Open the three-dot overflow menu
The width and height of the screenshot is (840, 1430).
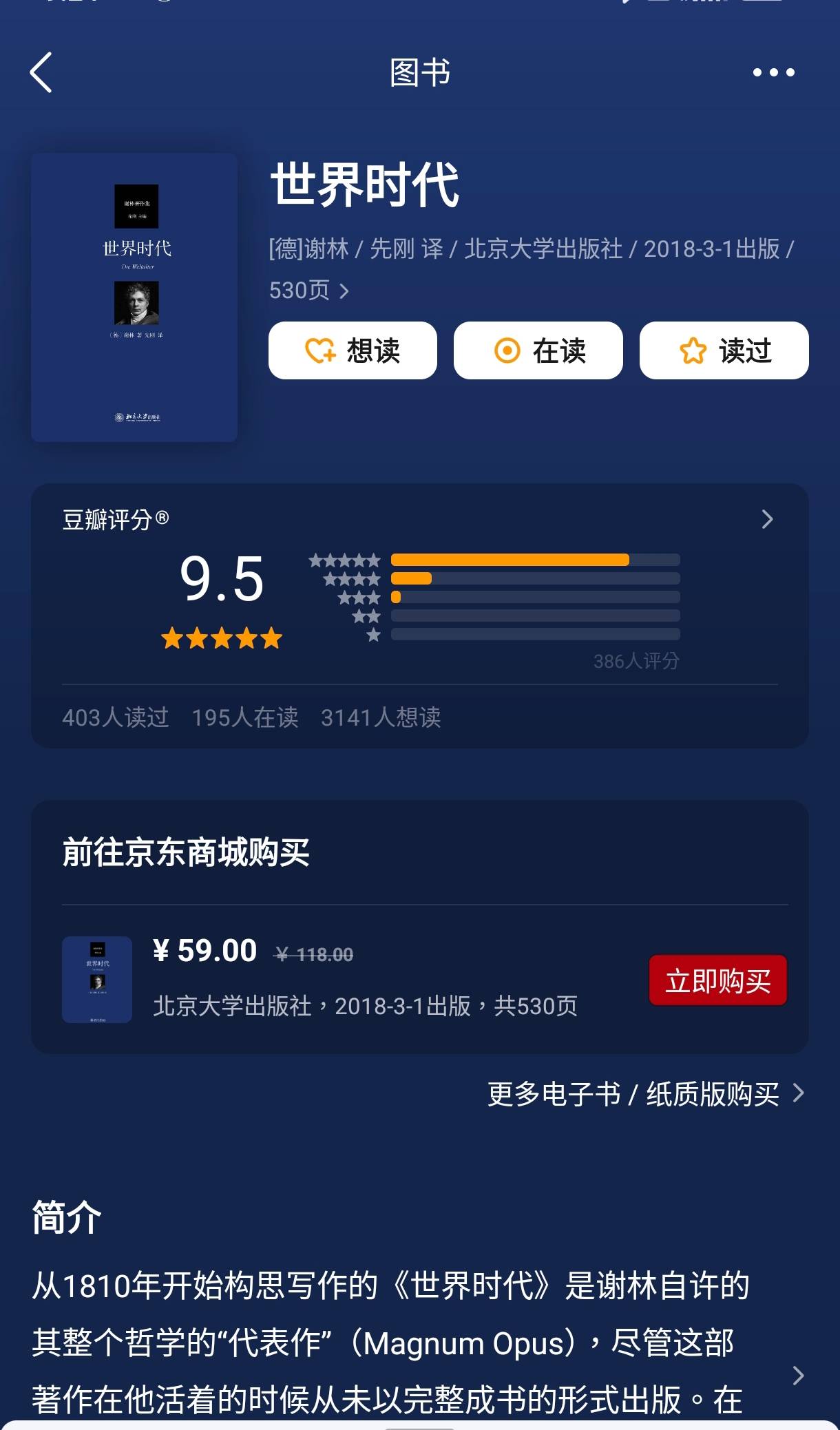pyautogui.click(x=773, y=72)
